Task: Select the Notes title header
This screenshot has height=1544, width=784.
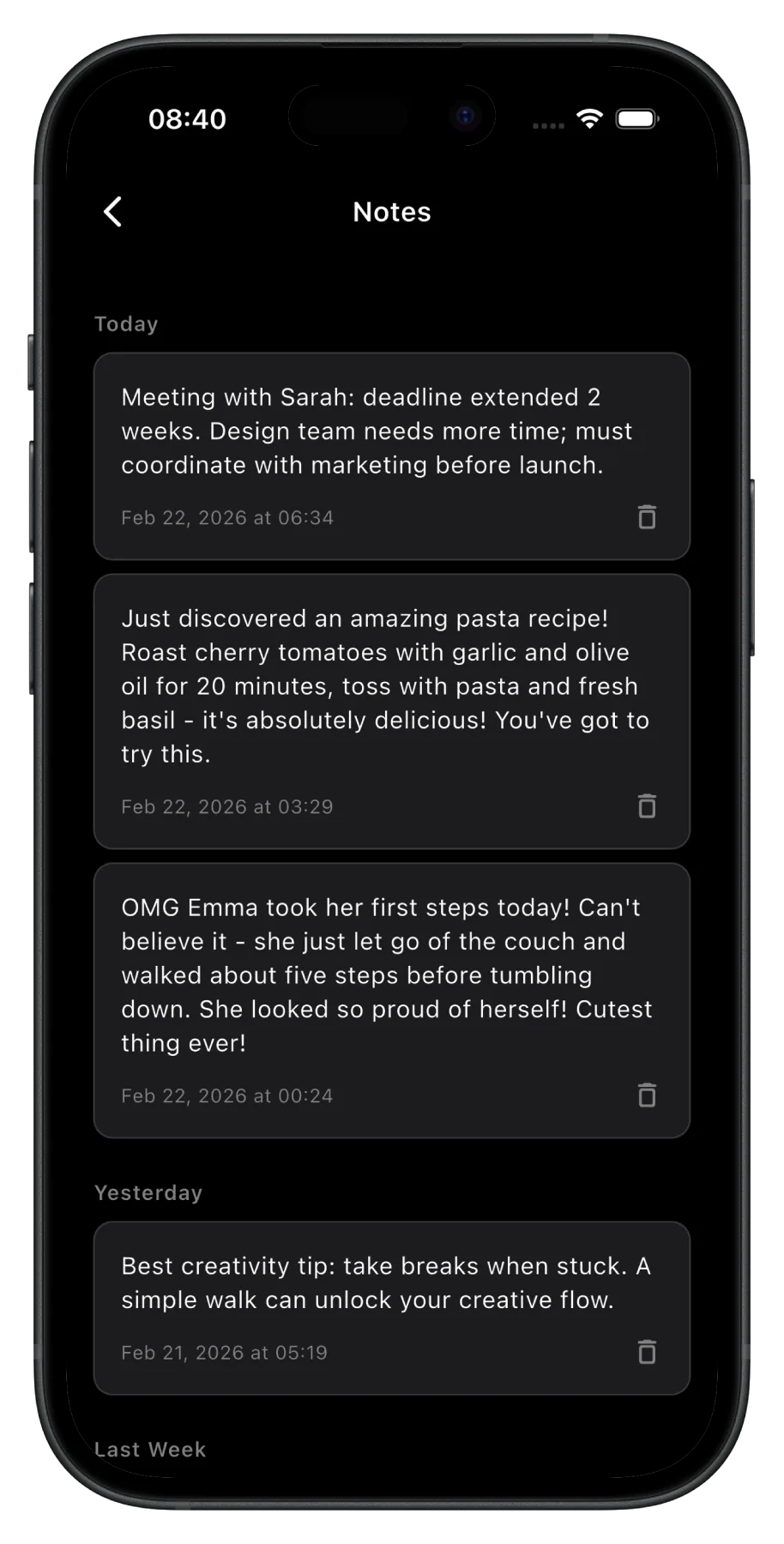Action: (x=391, y=212)
